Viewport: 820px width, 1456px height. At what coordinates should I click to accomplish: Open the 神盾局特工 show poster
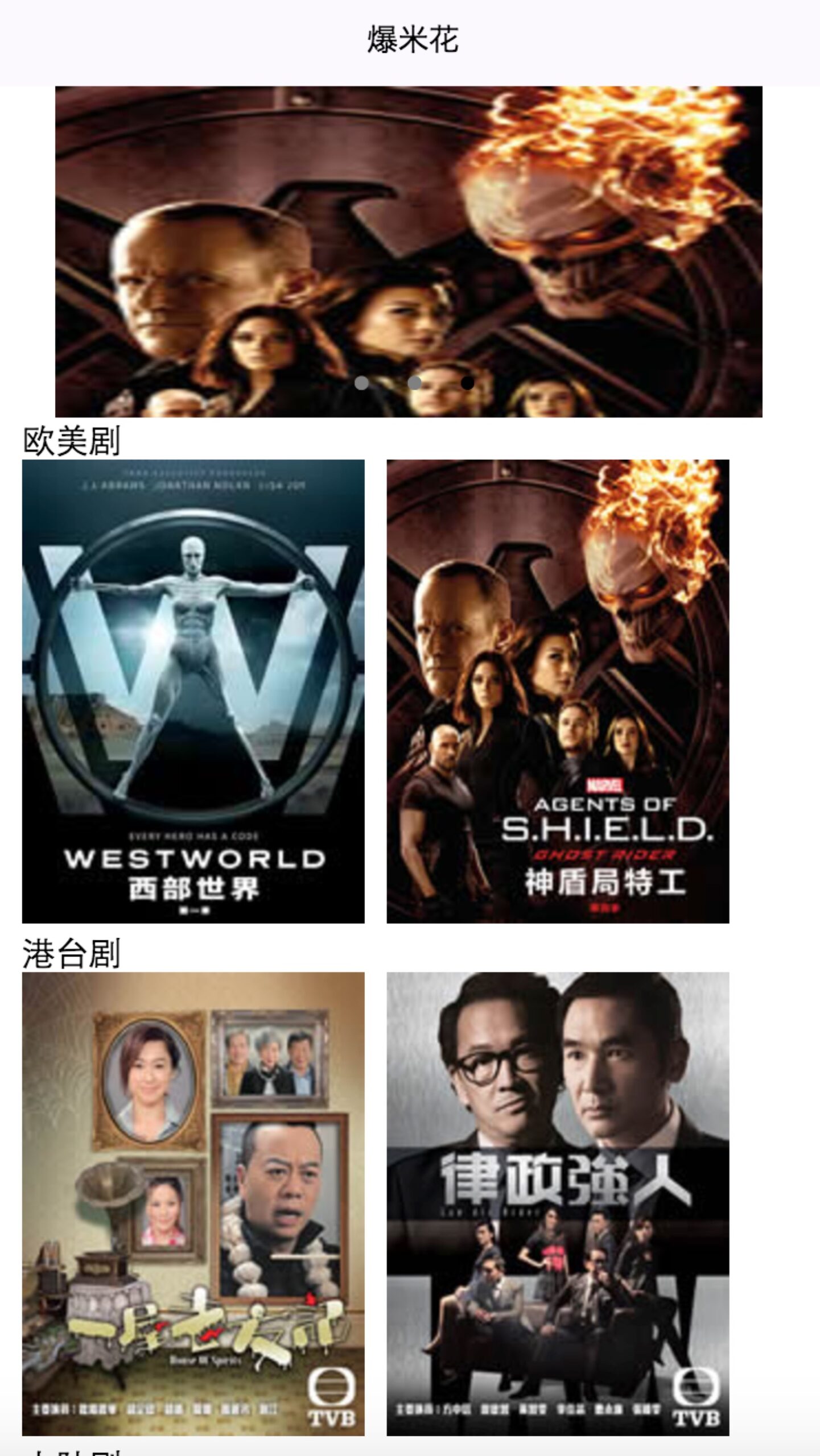point(558,692)
